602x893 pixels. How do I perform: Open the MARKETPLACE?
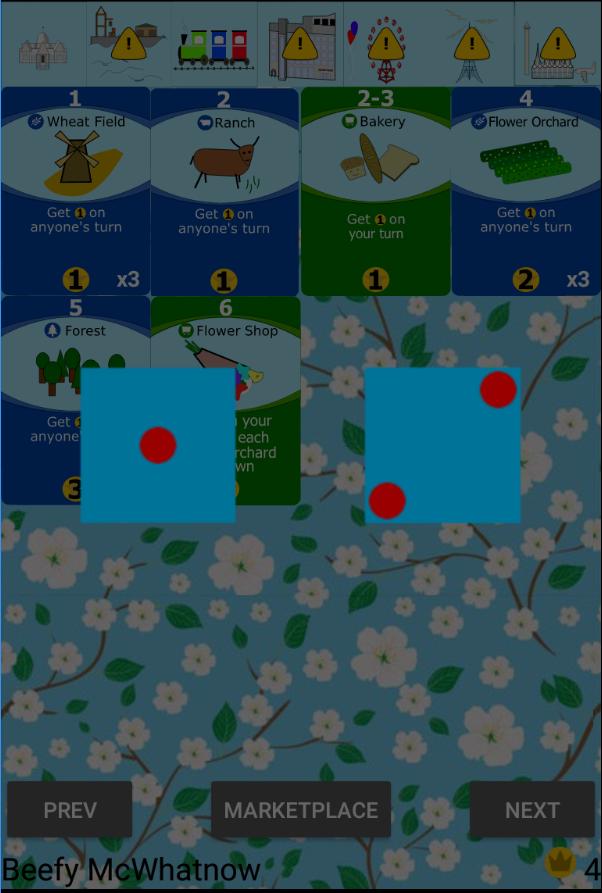300,809
